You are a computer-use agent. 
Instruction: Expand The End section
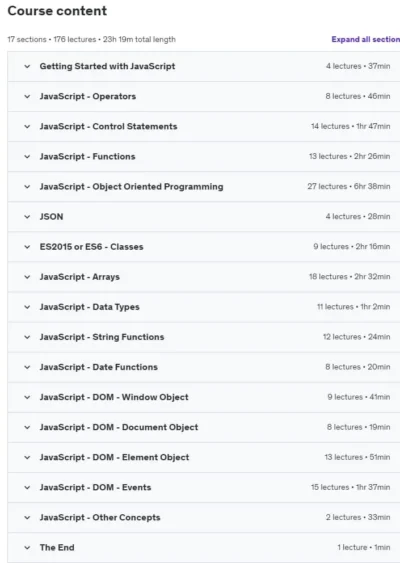pyautogui.click(x=204, y=548)
